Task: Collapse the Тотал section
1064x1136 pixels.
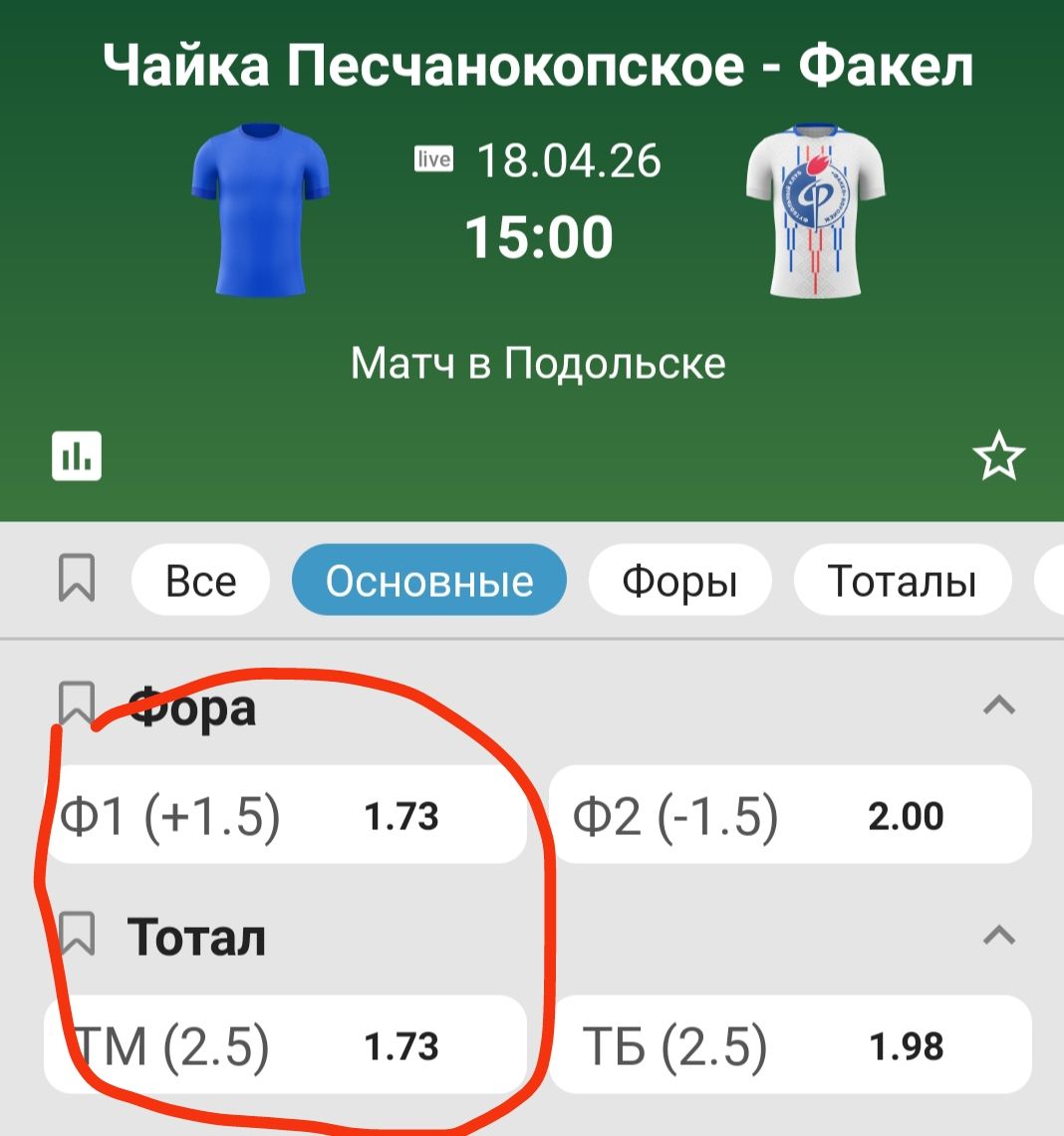Action: 999,935
